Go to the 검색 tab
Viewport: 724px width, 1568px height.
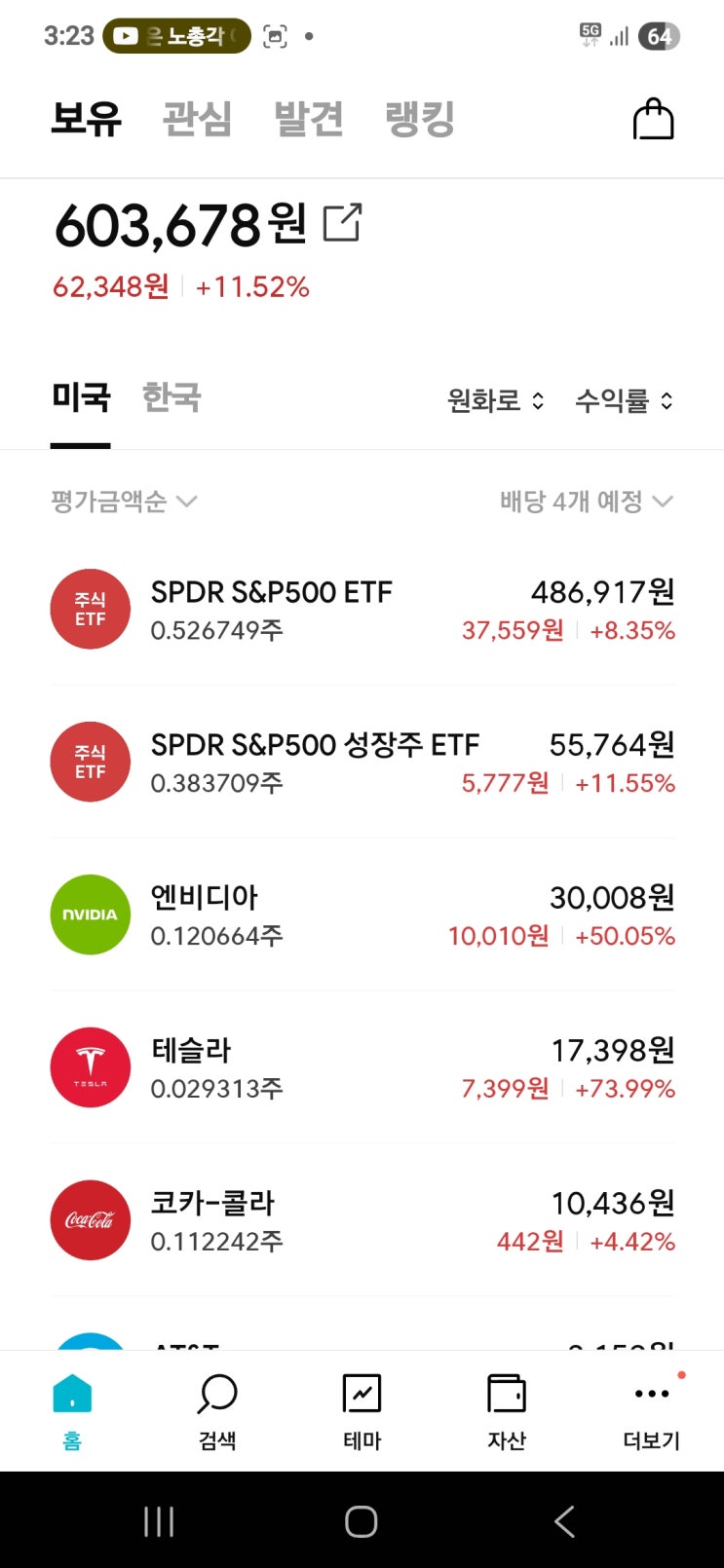[x=217, y=1410]
